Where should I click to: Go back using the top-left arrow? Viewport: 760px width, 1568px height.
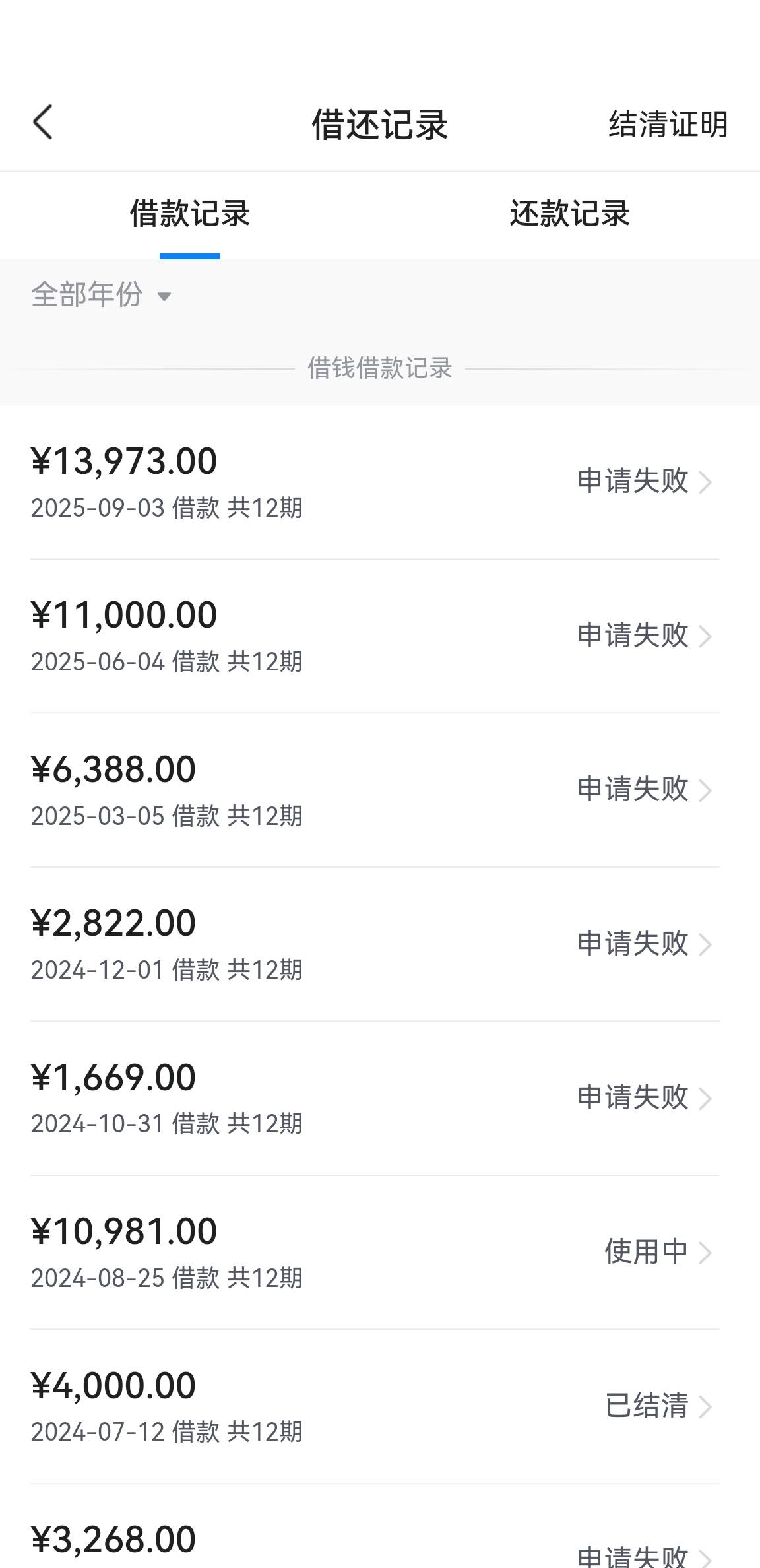[x=42, y=123]
